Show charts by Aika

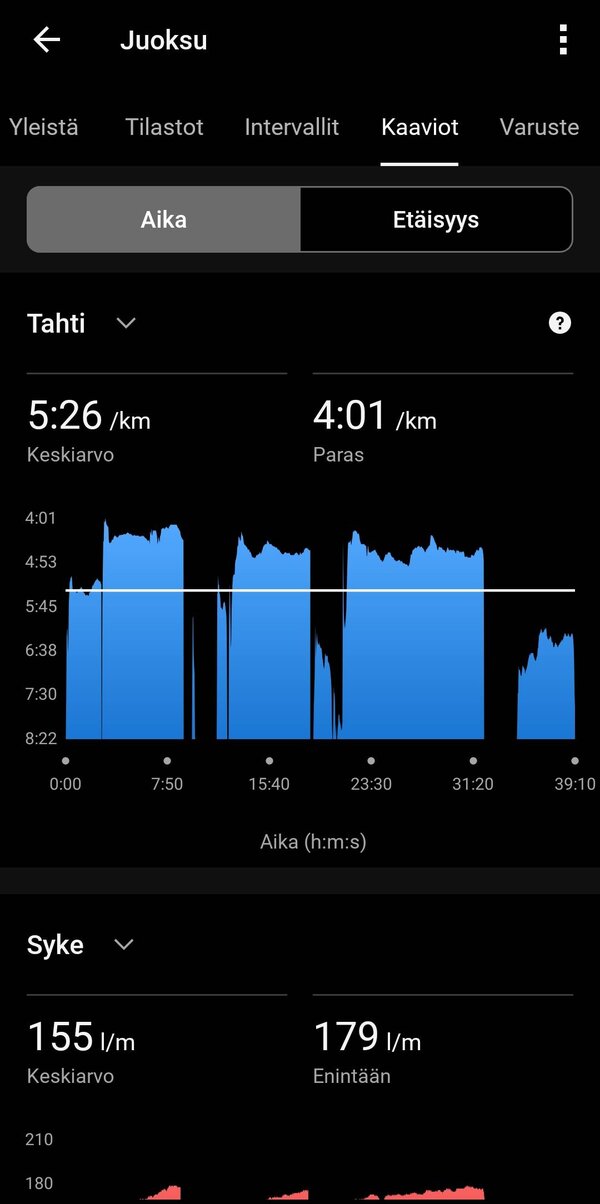point(163,219)
